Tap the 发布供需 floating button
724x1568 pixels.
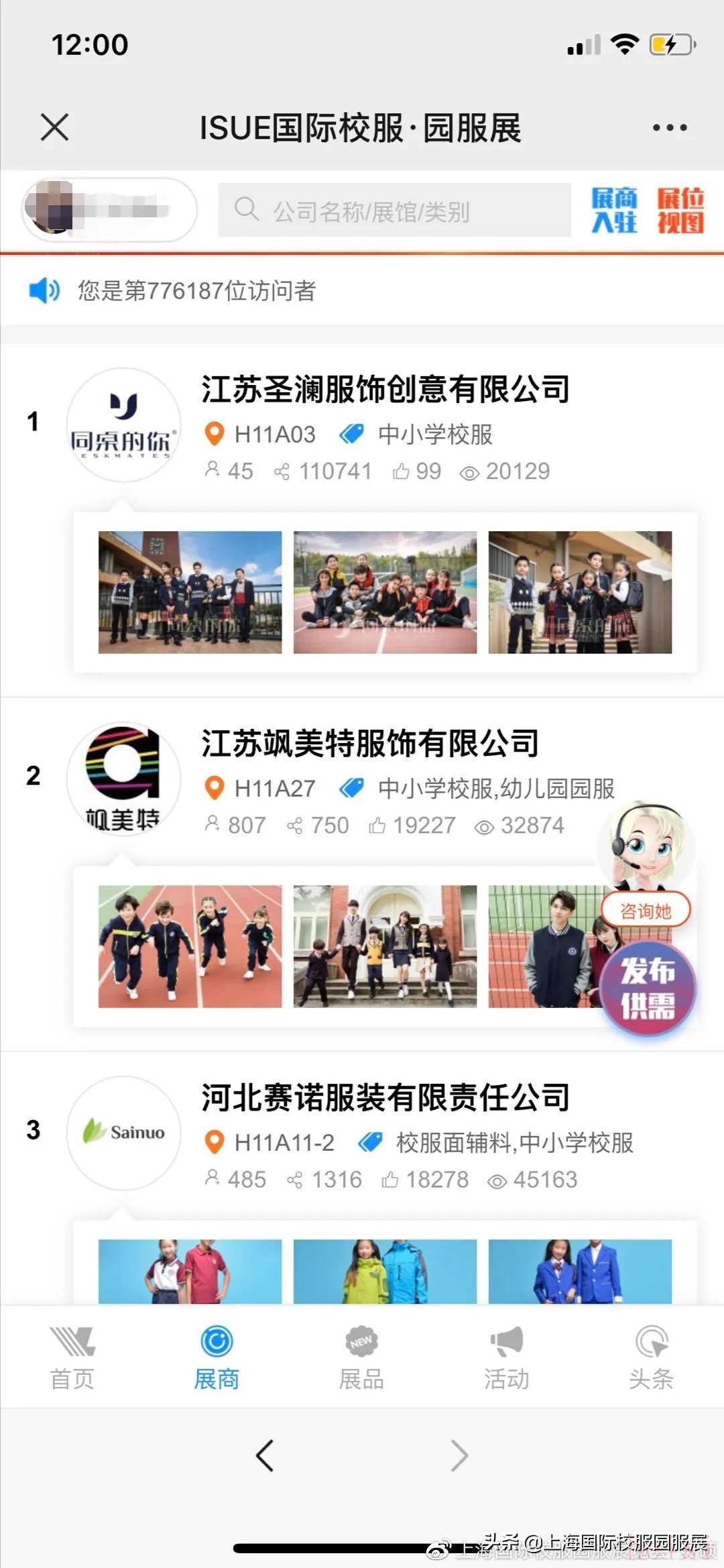[x=648, y=987]
